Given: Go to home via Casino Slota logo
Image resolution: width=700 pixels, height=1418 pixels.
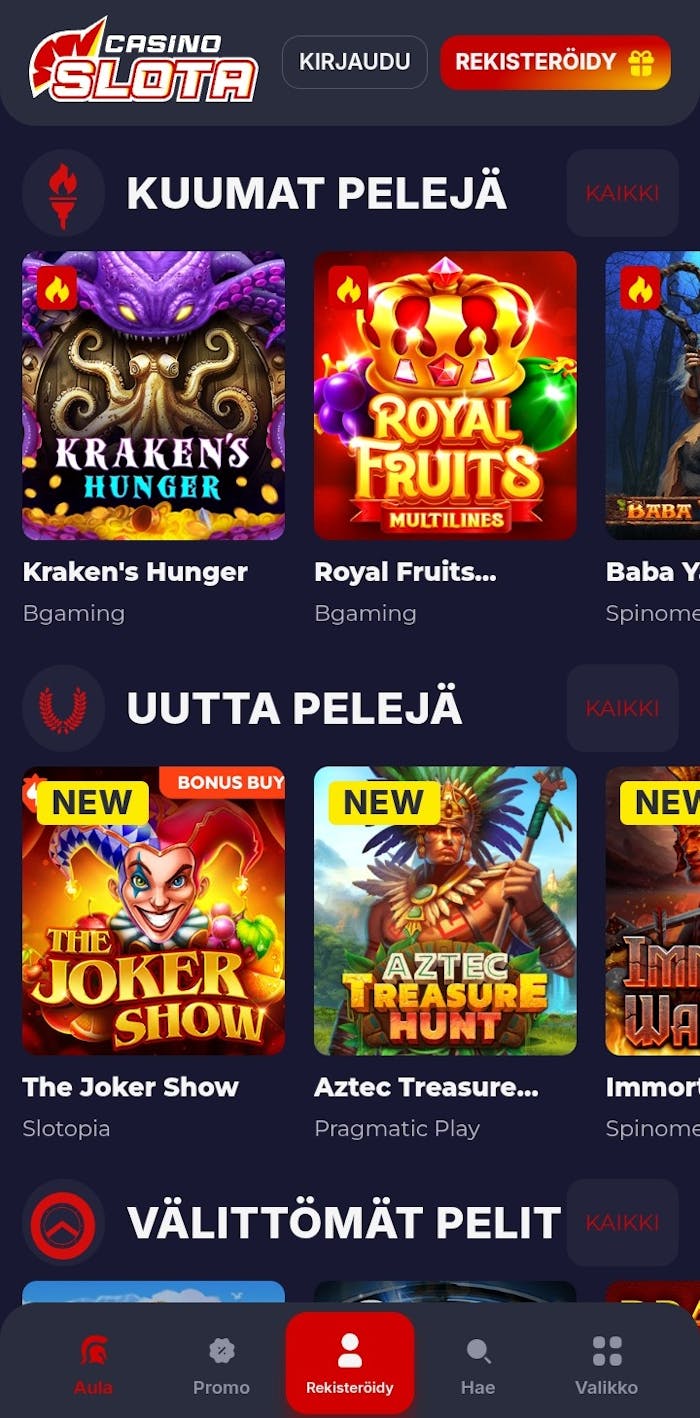Looking at the screenshot, I should coord(143,62).
